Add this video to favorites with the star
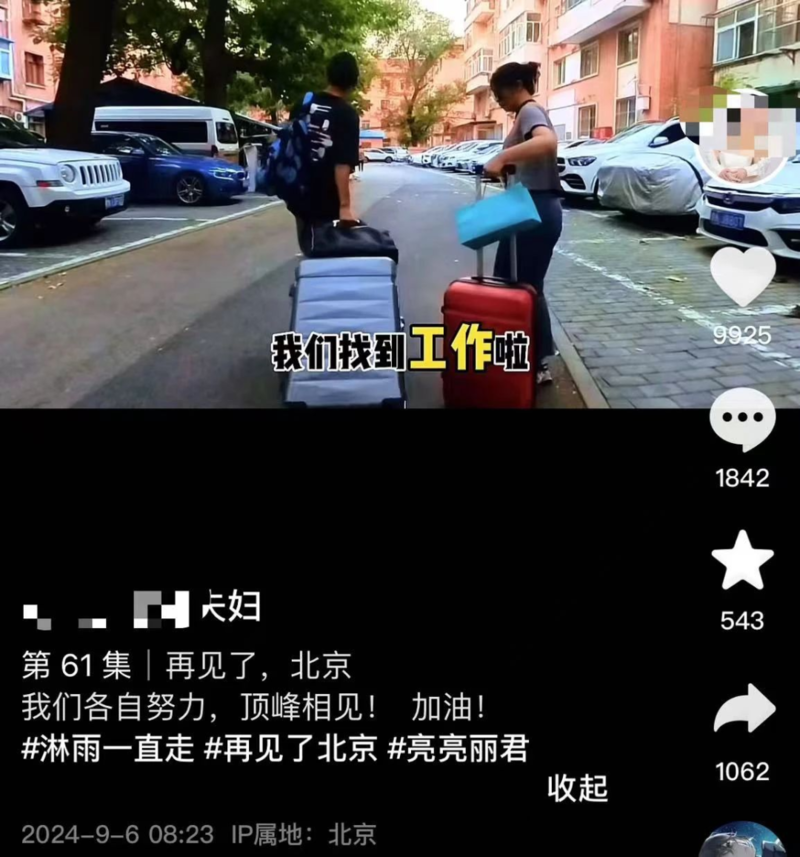 tap(742, 561)
